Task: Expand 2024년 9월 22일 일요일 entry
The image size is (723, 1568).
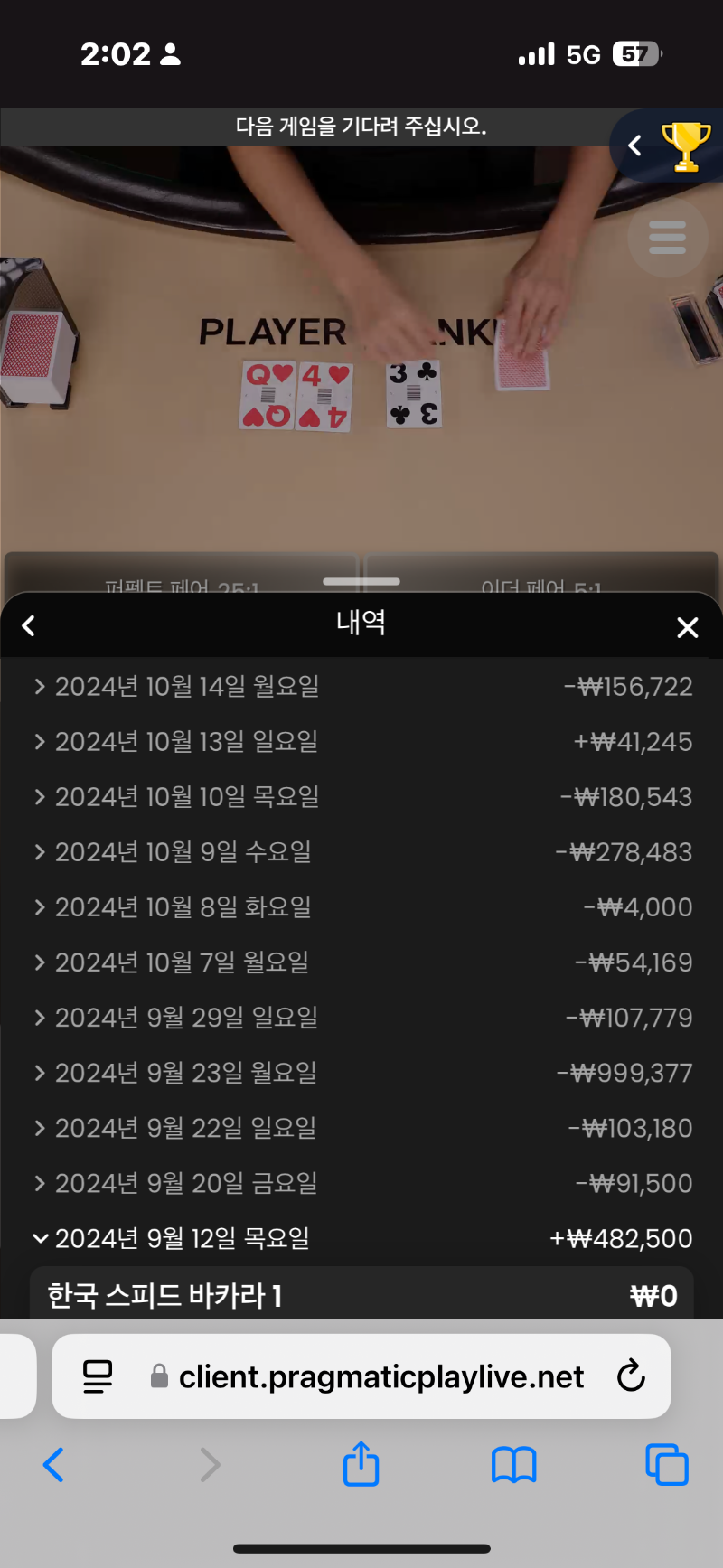Action: click(361, 1128)
